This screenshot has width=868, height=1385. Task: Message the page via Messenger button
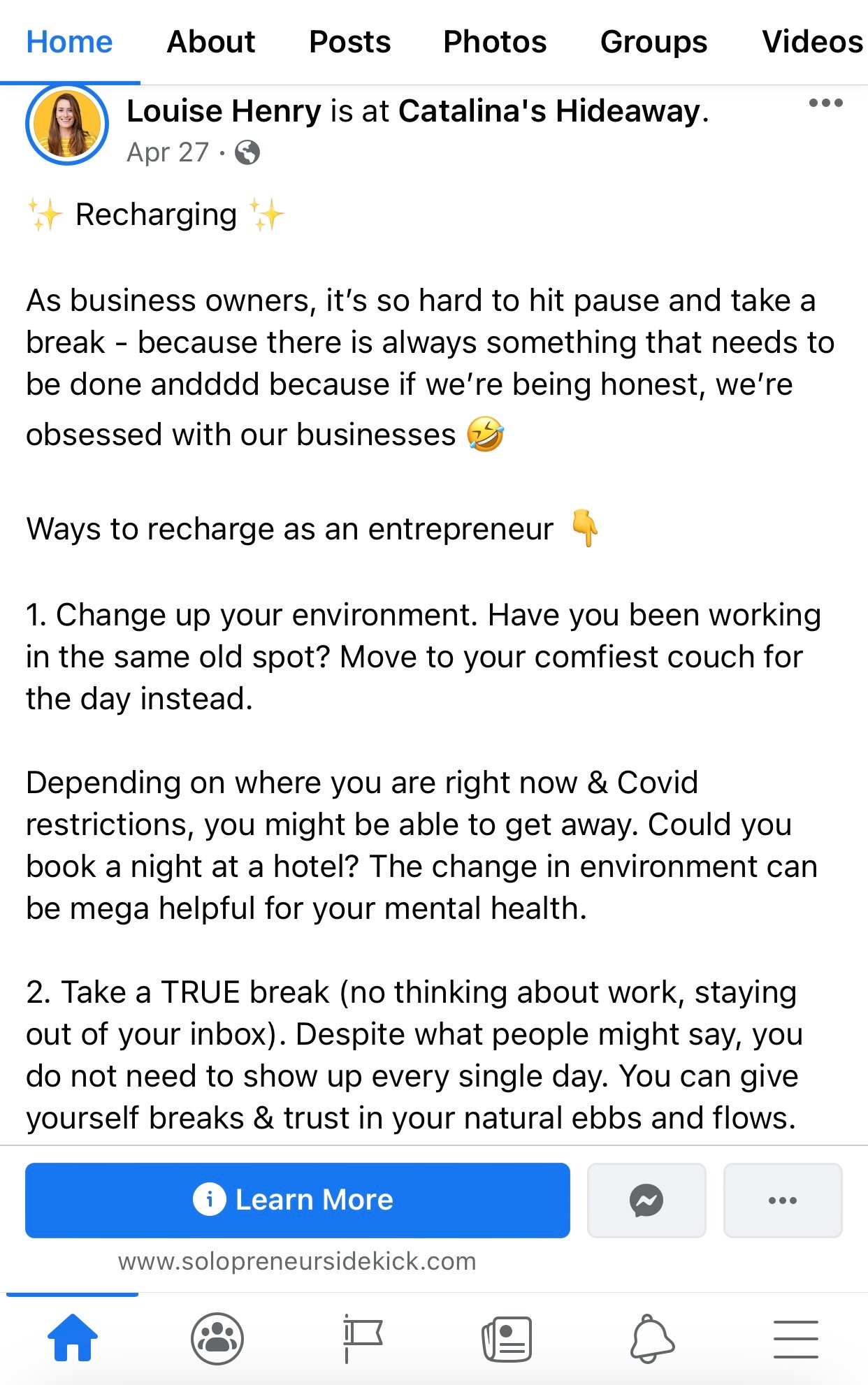click(x=646, y=1200)
